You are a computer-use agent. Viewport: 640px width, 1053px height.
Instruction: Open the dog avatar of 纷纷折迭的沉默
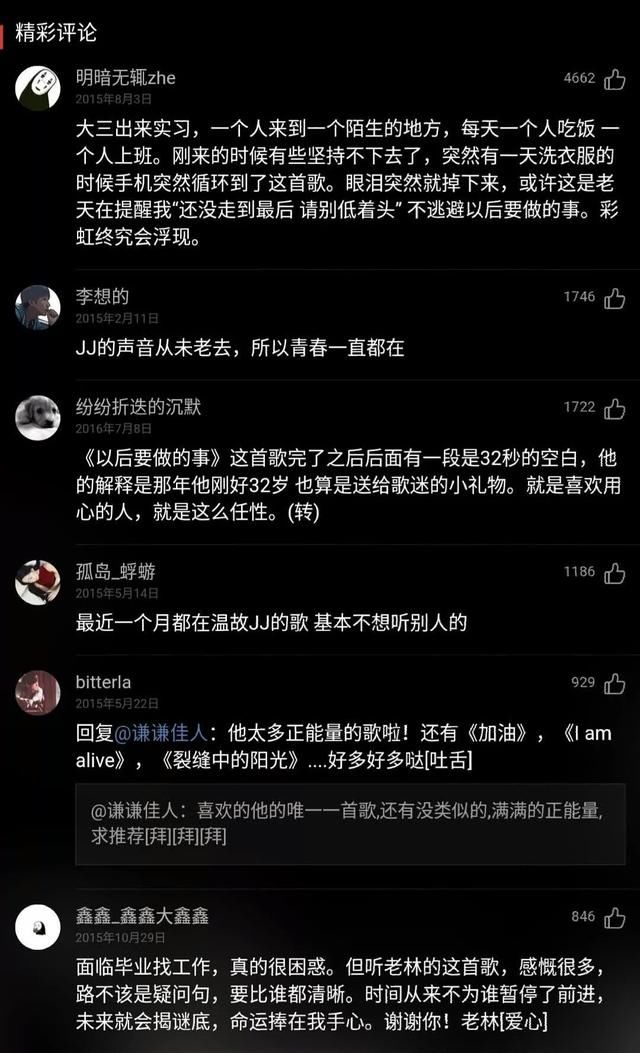click(38, 417)
